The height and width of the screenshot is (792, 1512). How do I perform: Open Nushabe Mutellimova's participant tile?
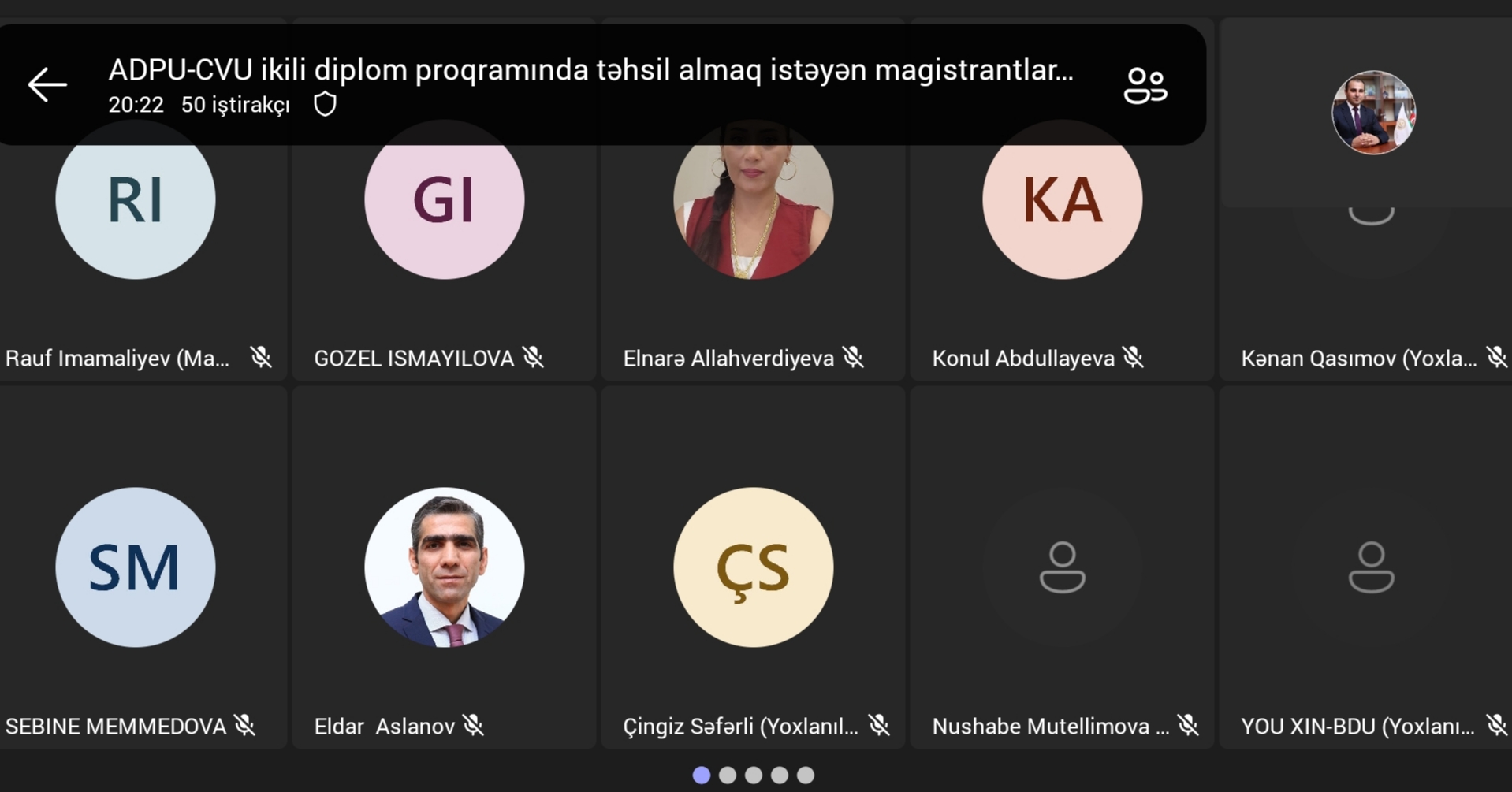pyautogui.click(x=1062, y=567)
